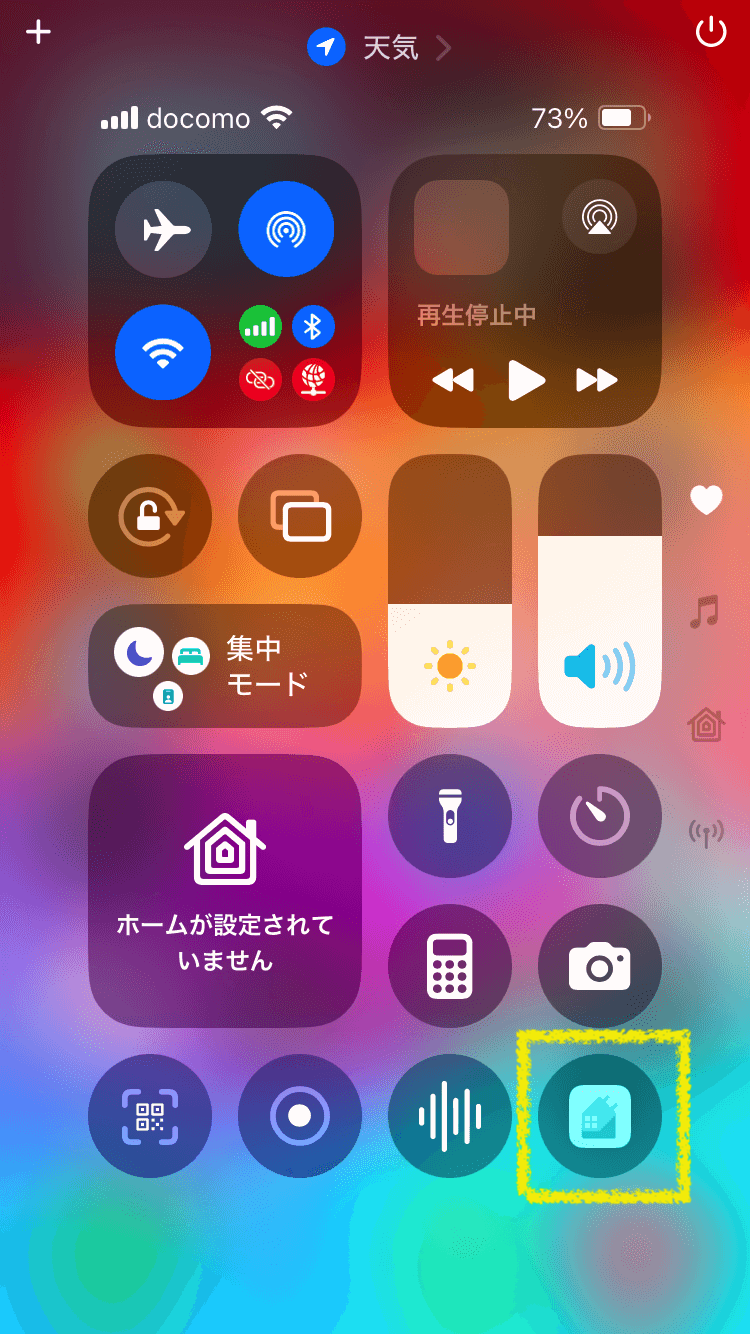Open screen mirroring
This screenshot has width=750, height=1334.
[300, 516]
